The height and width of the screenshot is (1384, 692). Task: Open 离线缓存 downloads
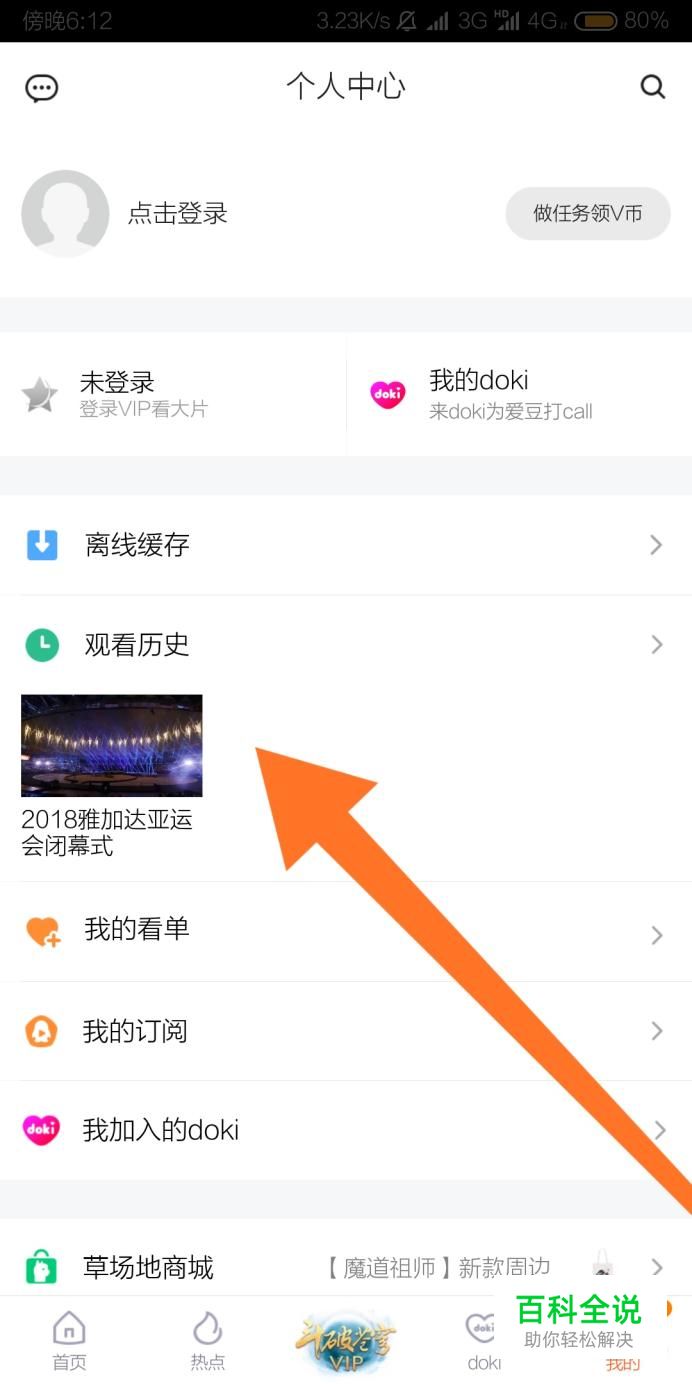coord(345,545)
